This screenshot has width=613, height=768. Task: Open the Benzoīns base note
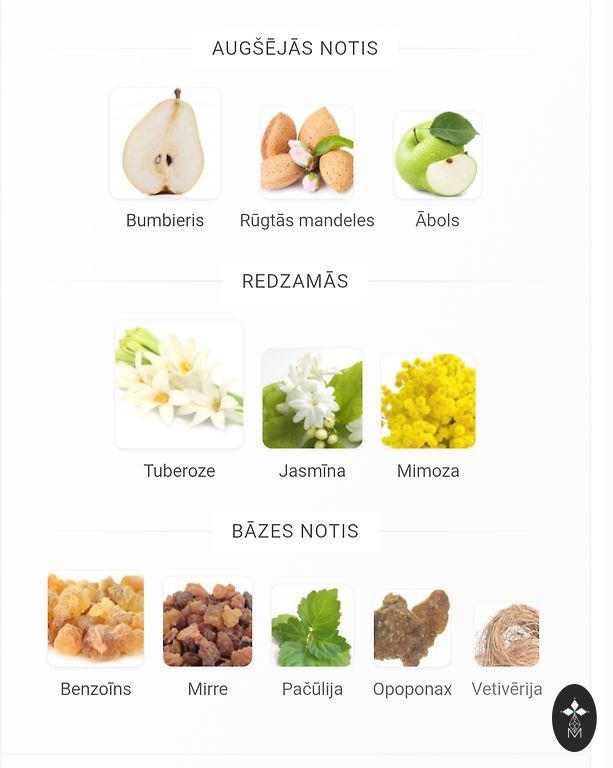(x=96, y=619)
